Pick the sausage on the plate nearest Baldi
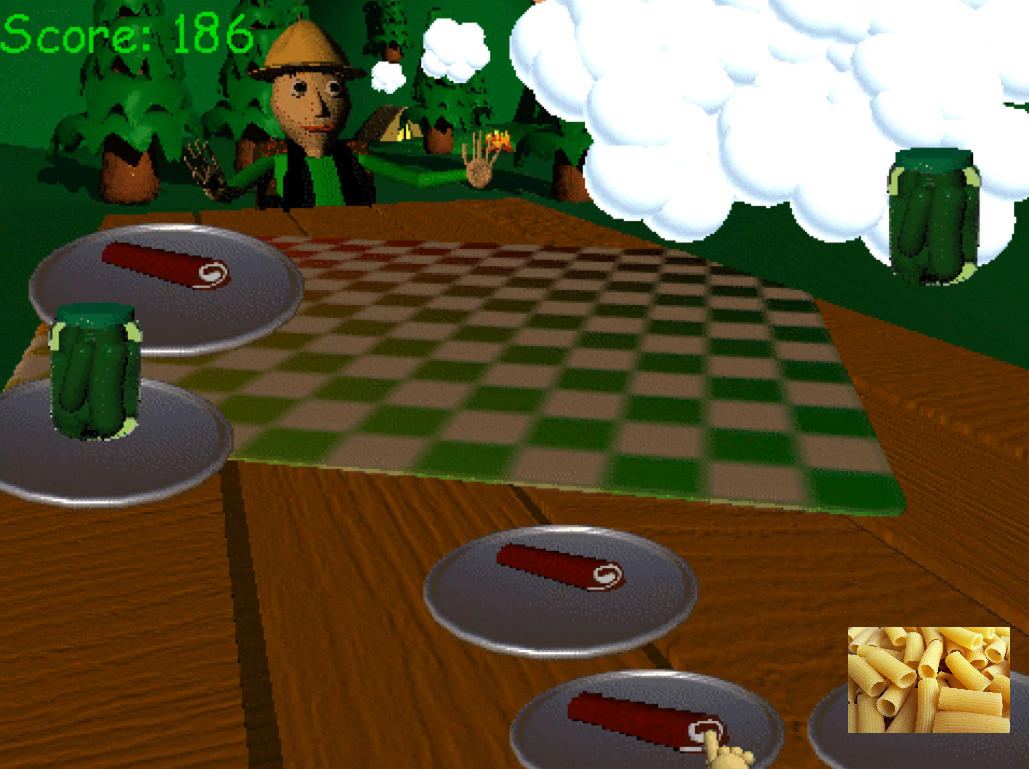 click(165, 265)
